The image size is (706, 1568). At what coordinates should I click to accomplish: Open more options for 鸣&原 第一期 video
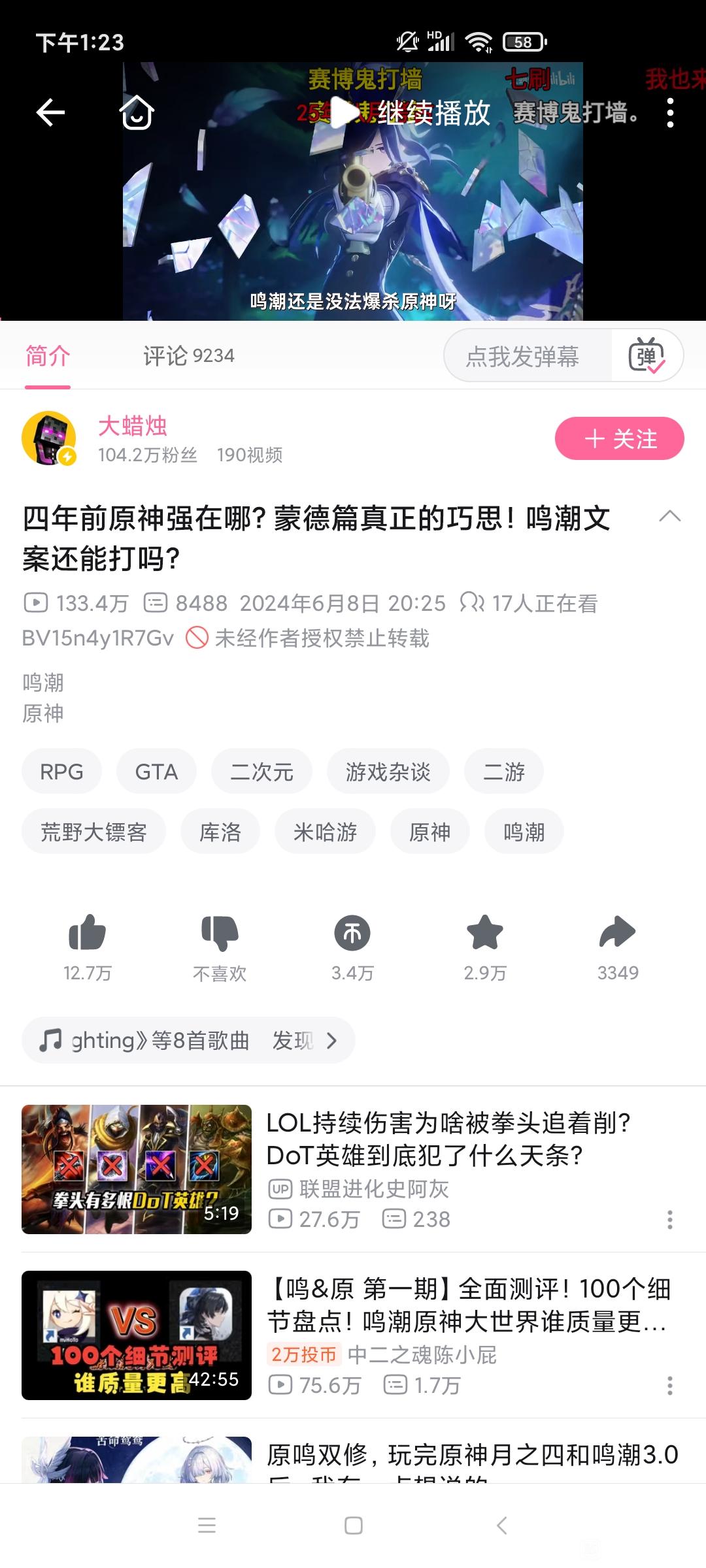[x=669, y=1385]
